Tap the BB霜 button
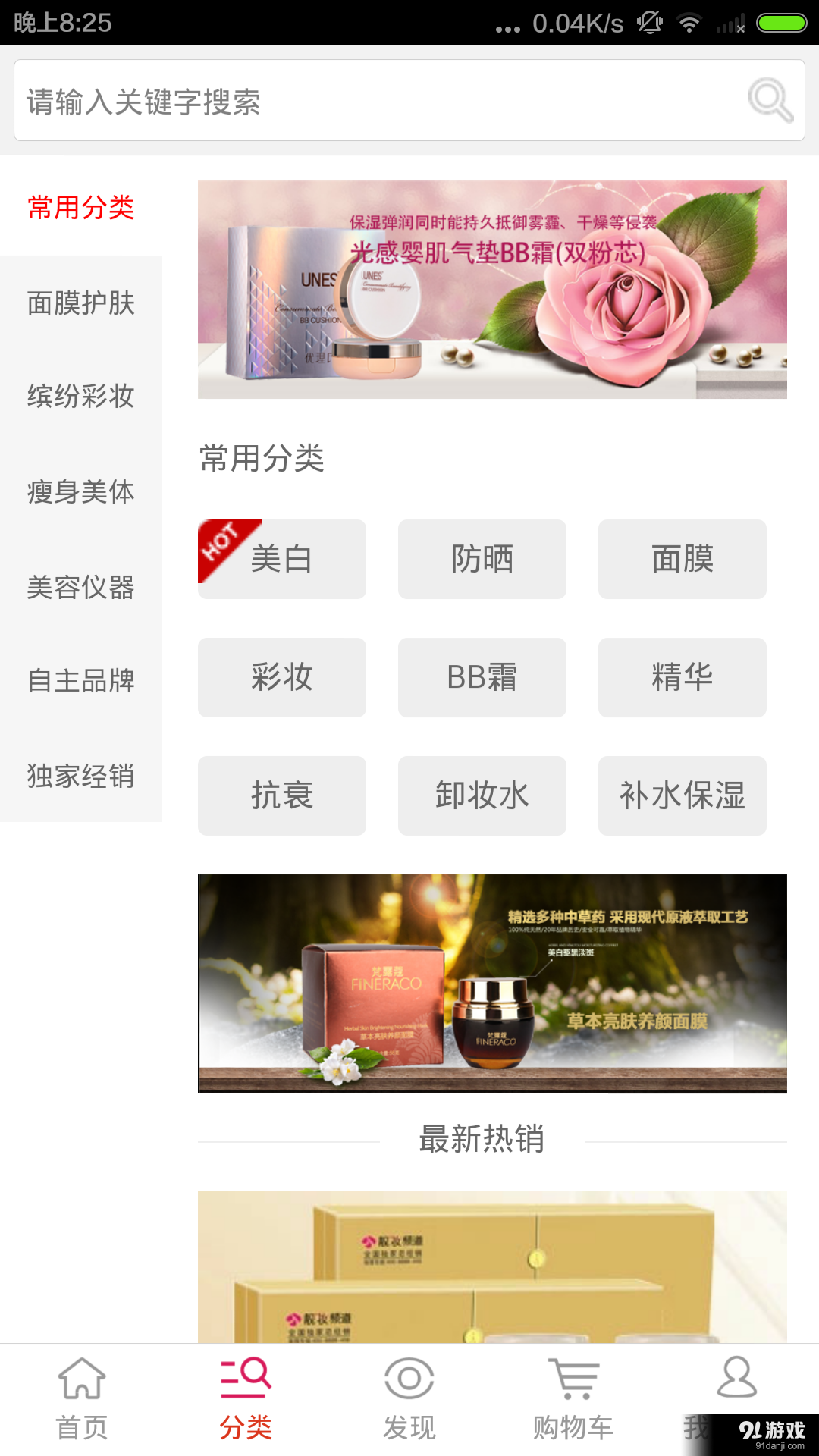The width and height of the screenshot is (819, 1456). [x=482, y=677]
